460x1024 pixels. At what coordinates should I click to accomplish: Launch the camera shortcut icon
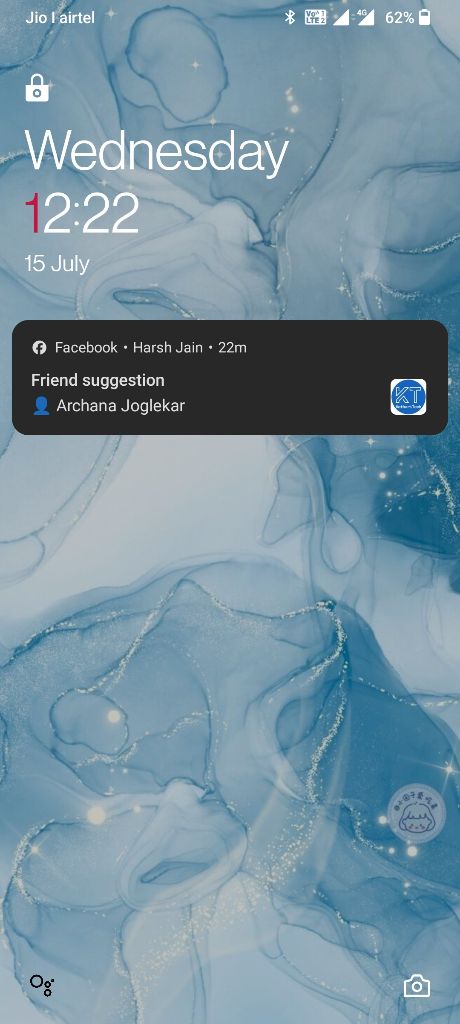(417, 985)
